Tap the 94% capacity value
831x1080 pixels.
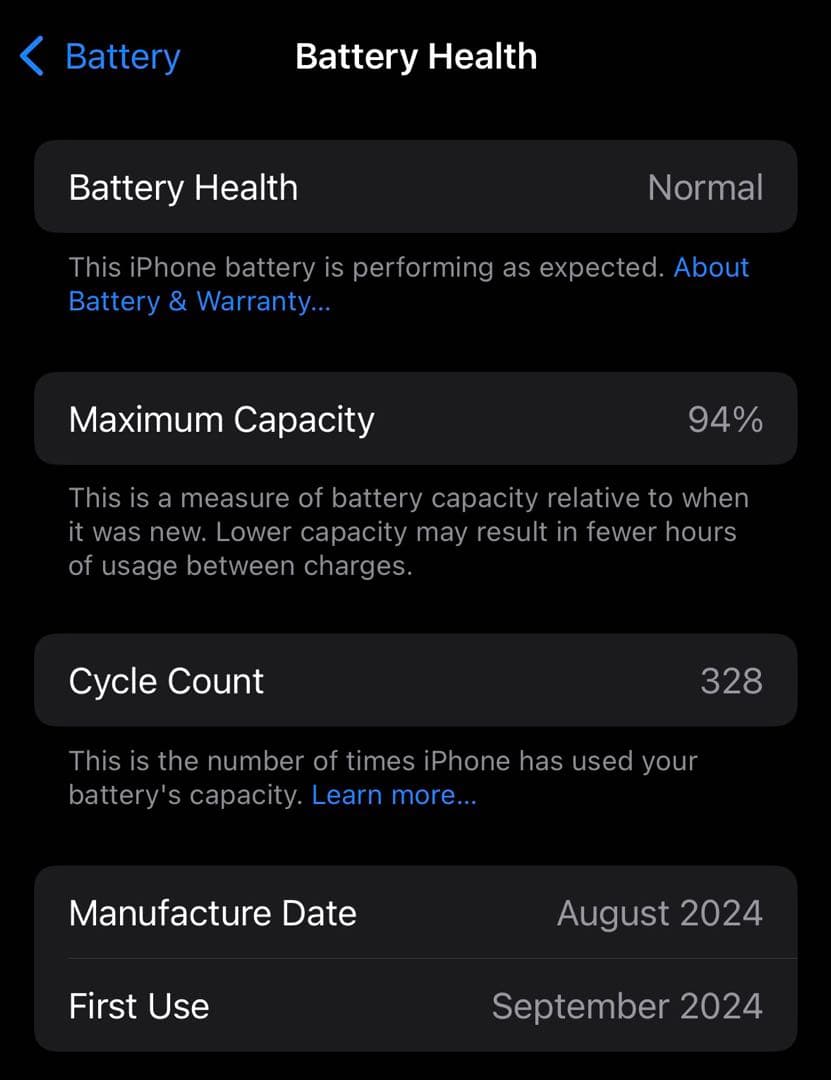click(724, 419)
